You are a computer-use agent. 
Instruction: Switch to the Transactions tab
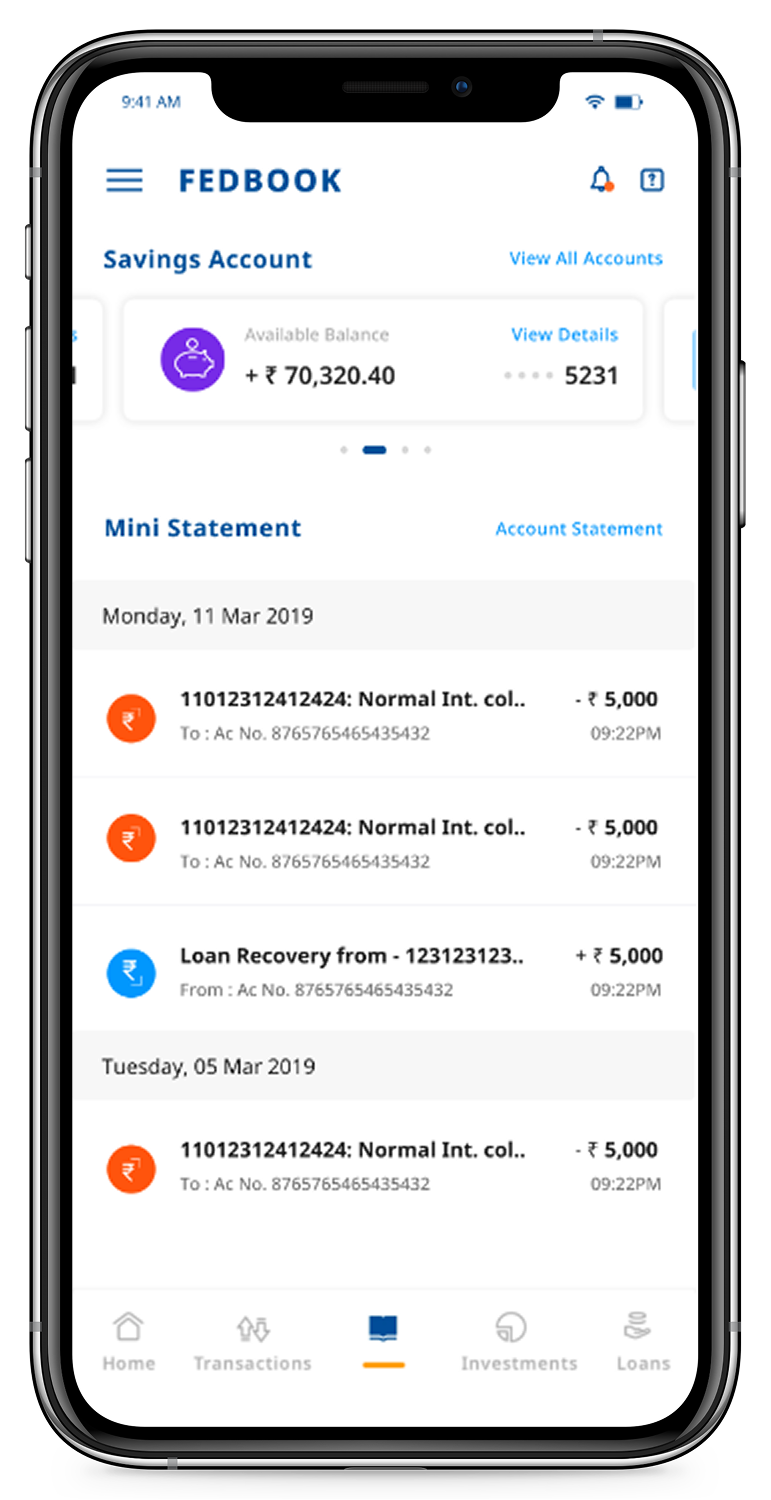(252, 1342)
